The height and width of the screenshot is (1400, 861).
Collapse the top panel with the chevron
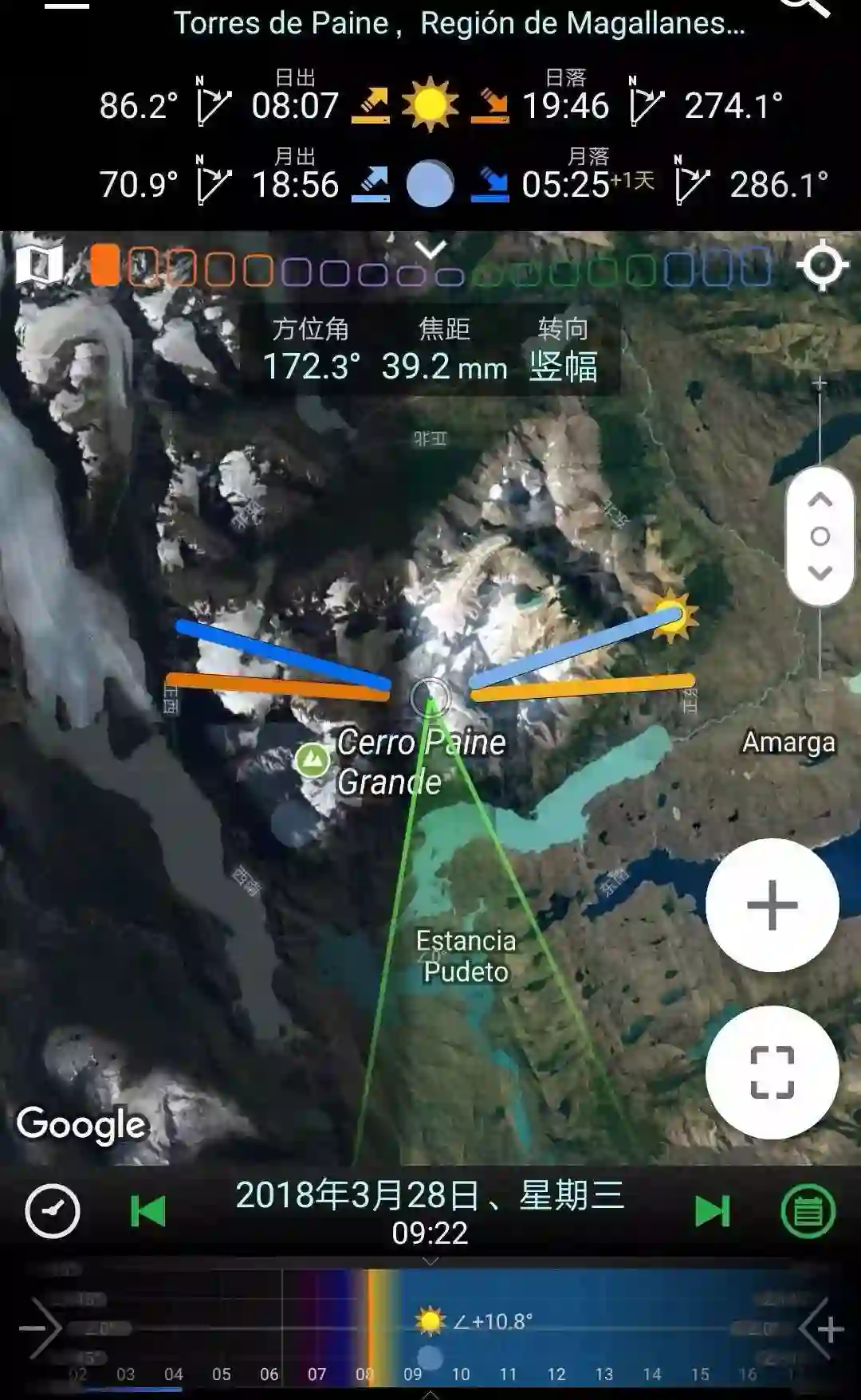431,250
